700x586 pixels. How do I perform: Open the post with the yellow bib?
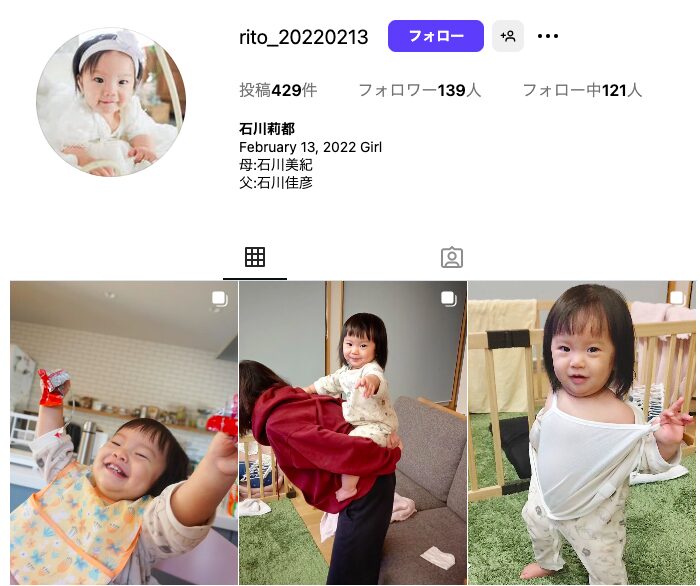pos(124,433)
